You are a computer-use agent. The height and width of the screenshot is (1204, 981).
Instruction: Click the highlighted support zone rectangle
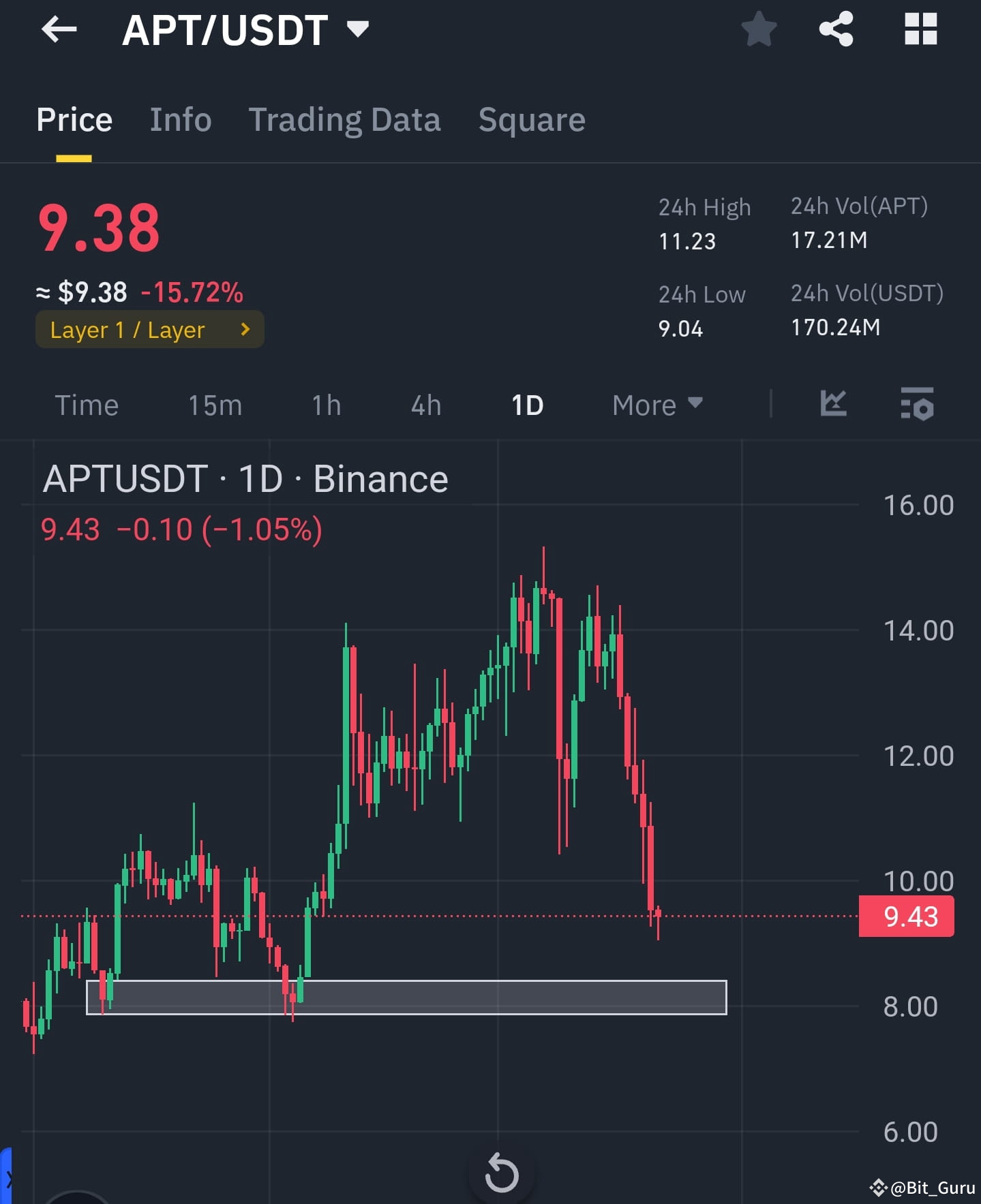[406, 998]
